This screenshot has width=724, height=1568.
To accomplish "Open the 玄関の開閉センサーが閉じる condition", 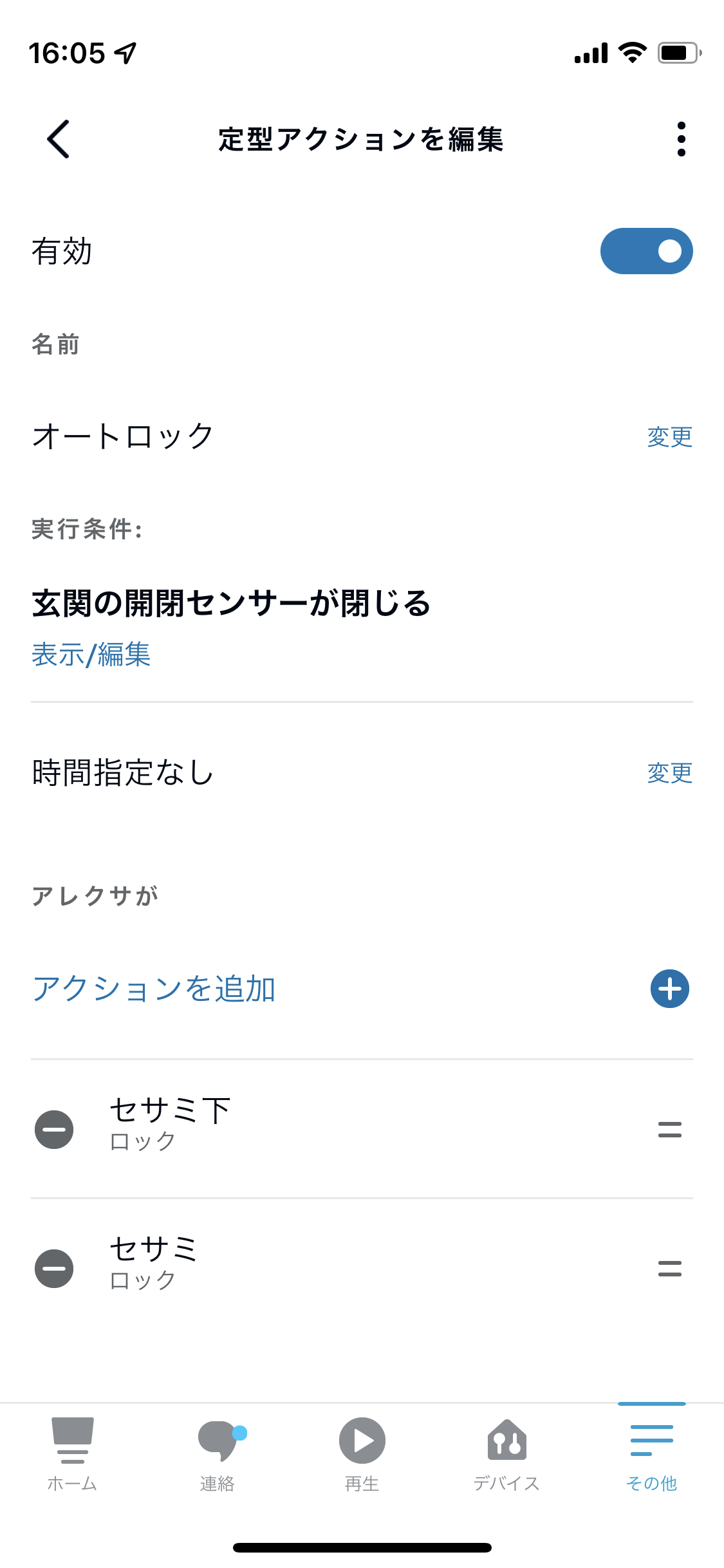I will coord(232,604).
